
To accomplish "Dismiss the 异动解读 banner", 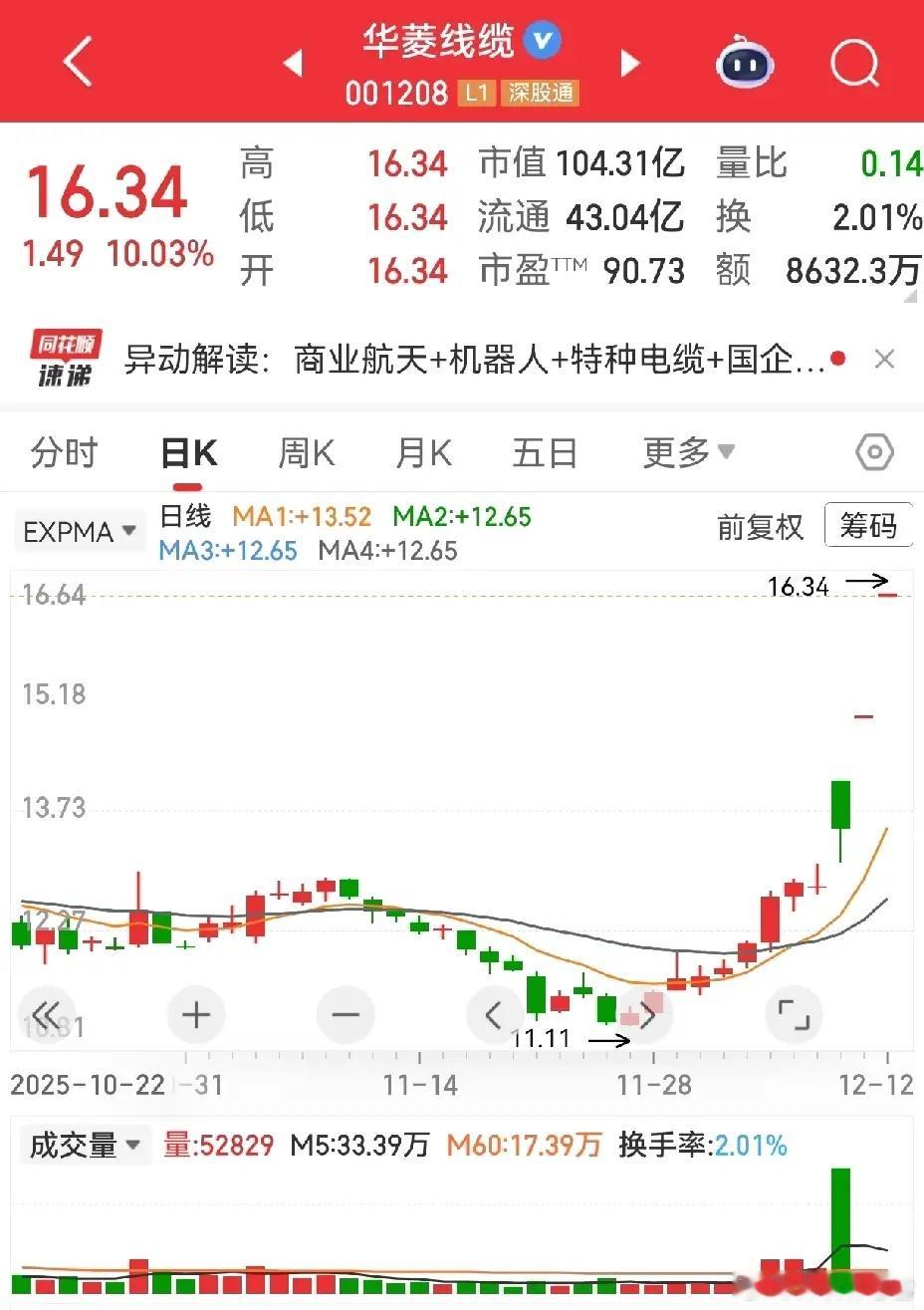I will click(884, 360).
